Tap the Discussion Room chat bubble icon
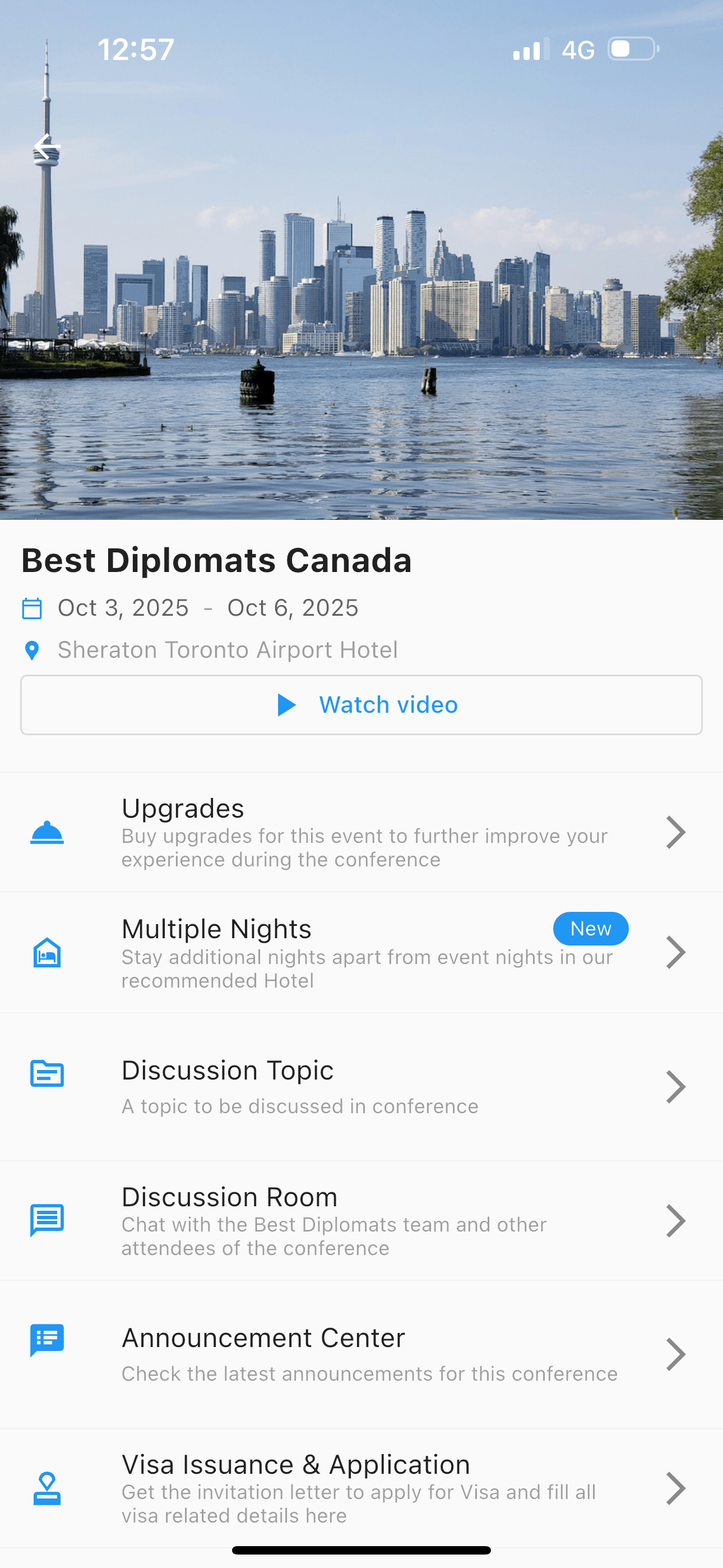 tap(47, 1220)
